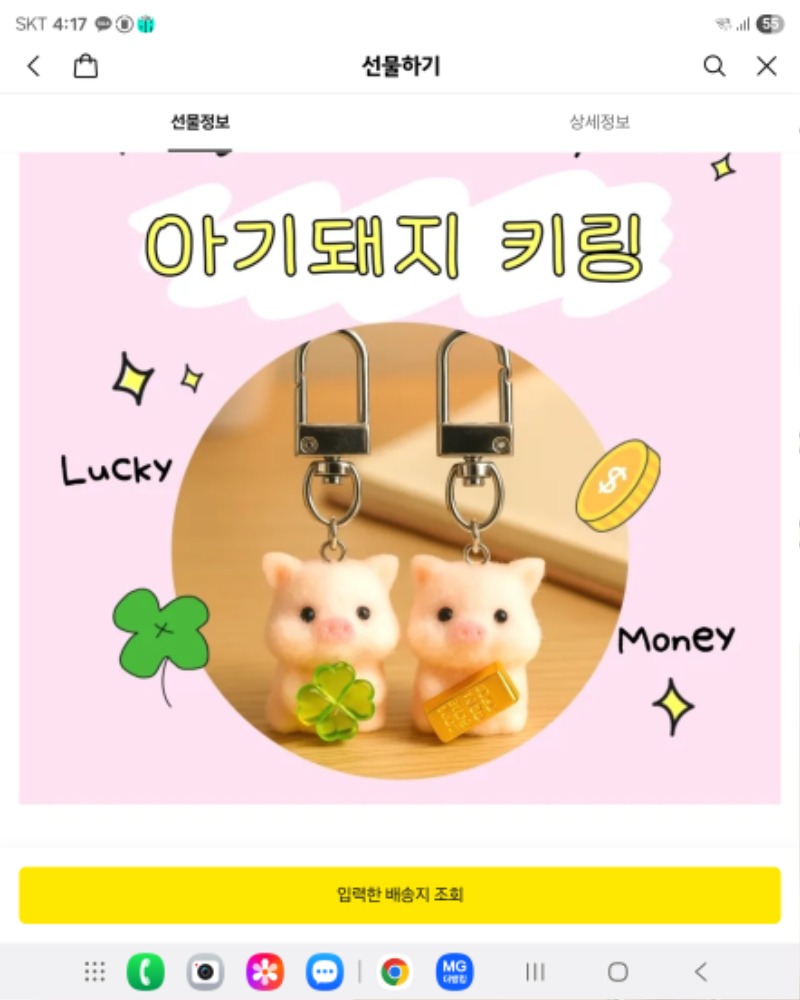Screen dimensions: 800x1000
Task: Open the MG app from taskbar
Action: click(455, 971)
